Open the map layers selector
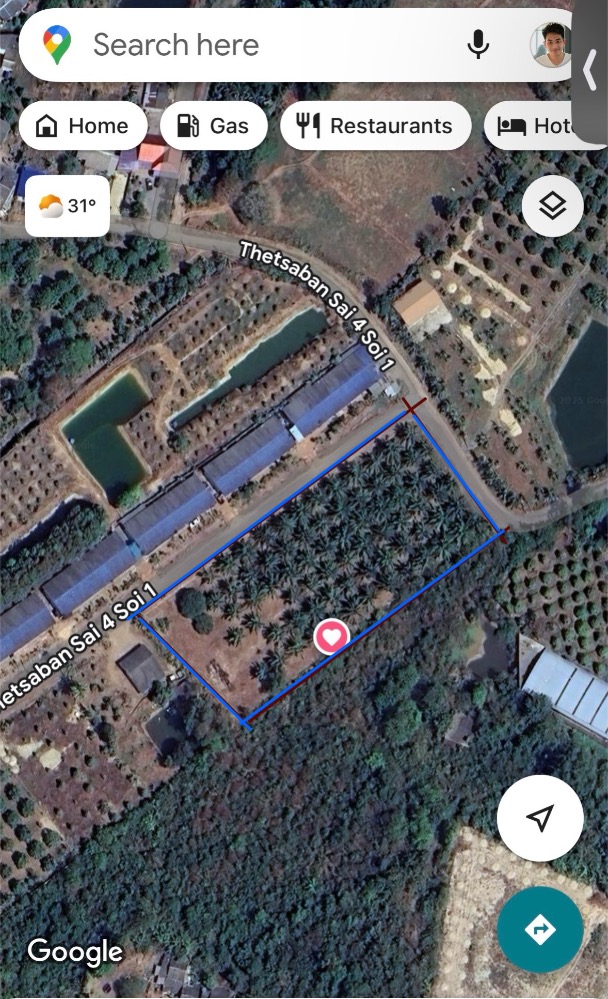The height and width of the screenshot is (999, 608). [553, 206]
